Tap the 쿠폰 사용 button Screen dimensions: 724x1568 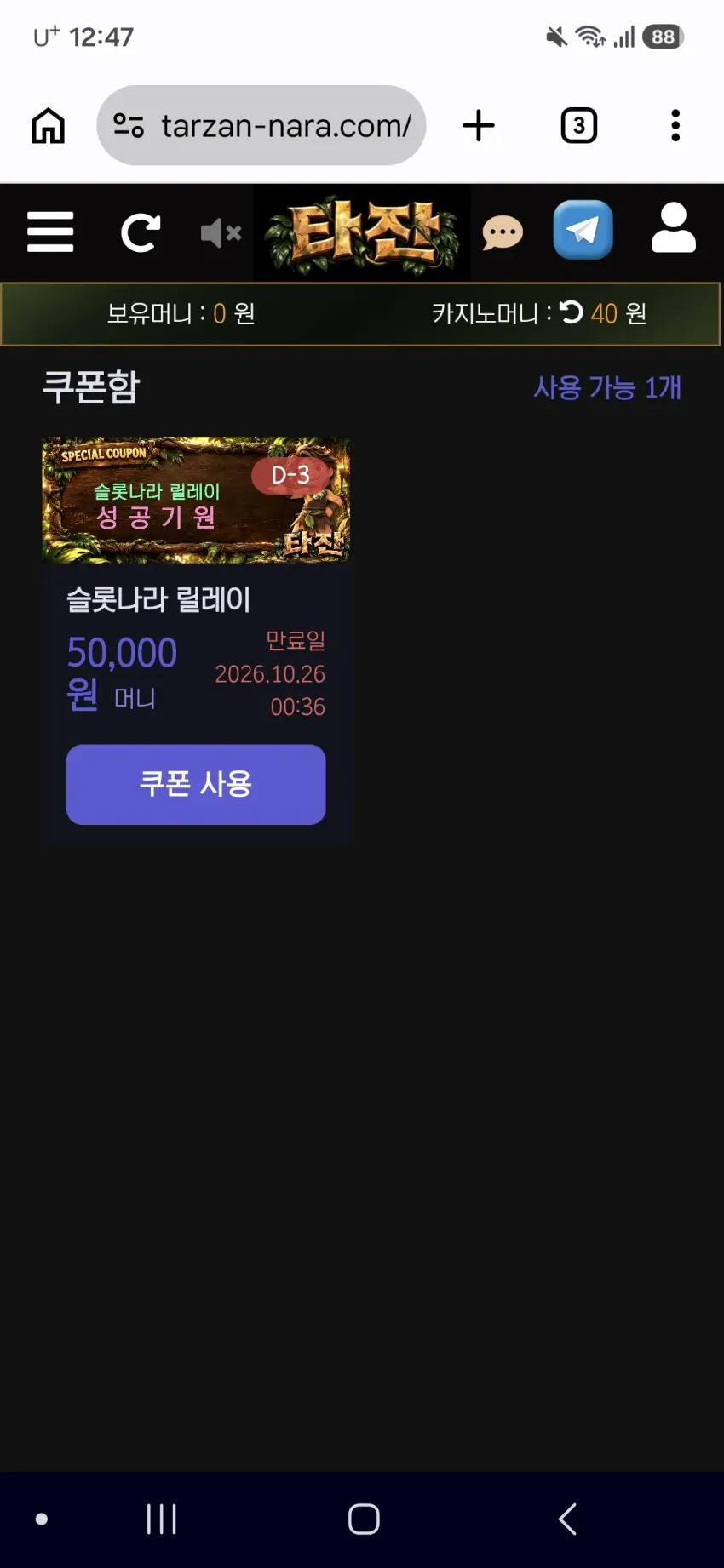pos(196,784)
